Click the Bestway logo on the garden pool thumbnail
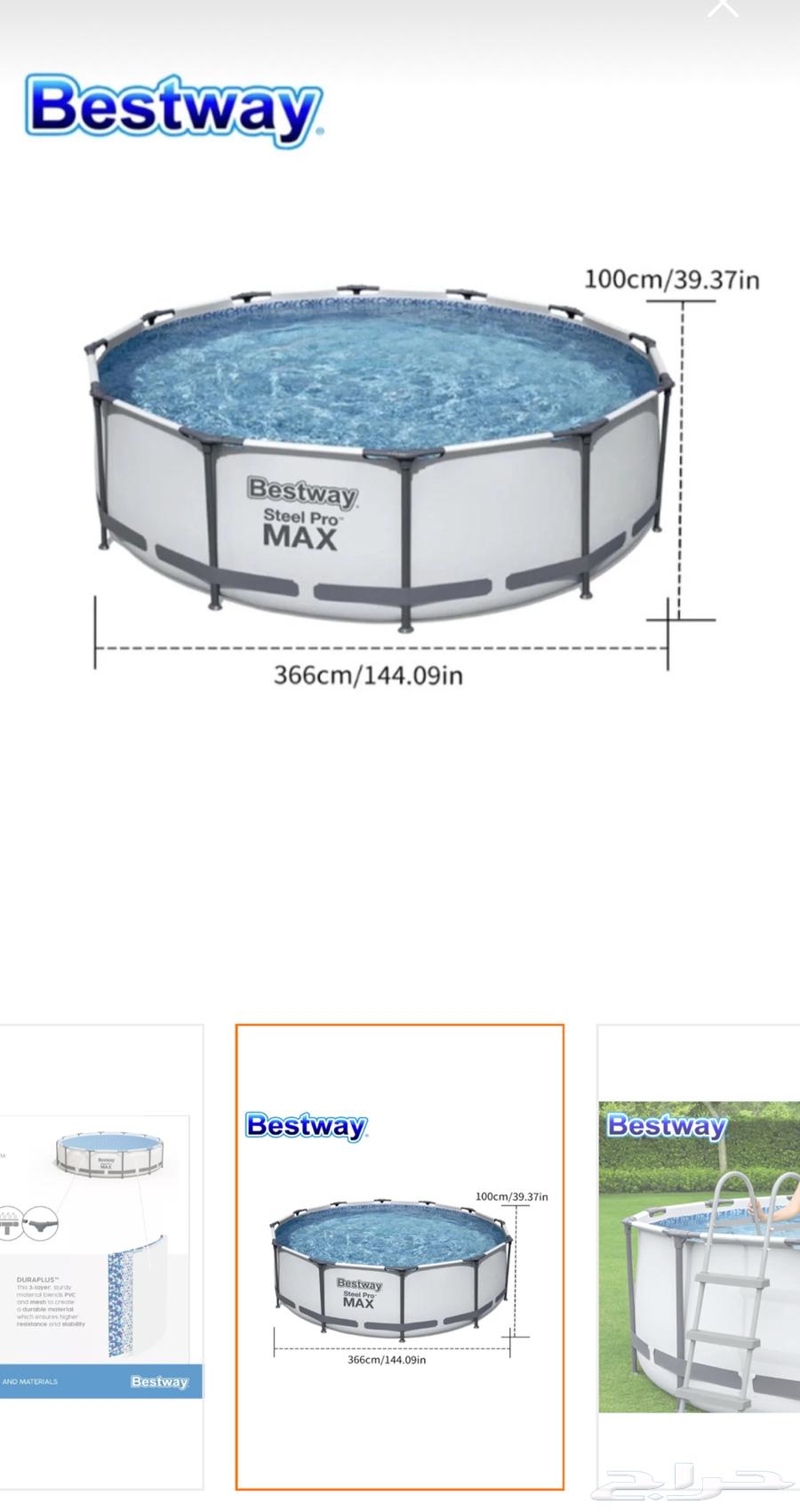 coord(668,1126)
